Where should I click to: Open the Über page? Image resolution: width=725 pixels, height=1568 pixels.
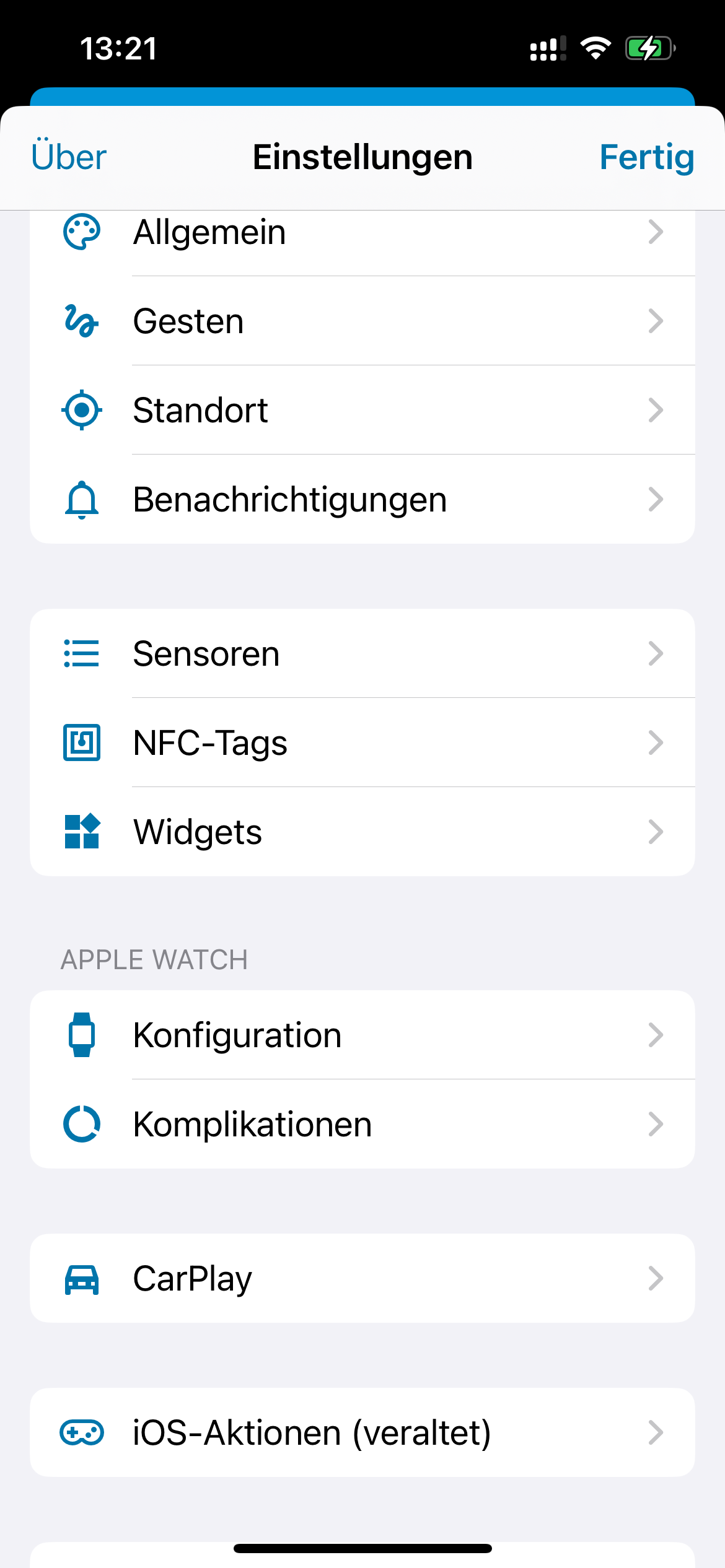pos(69,157)
